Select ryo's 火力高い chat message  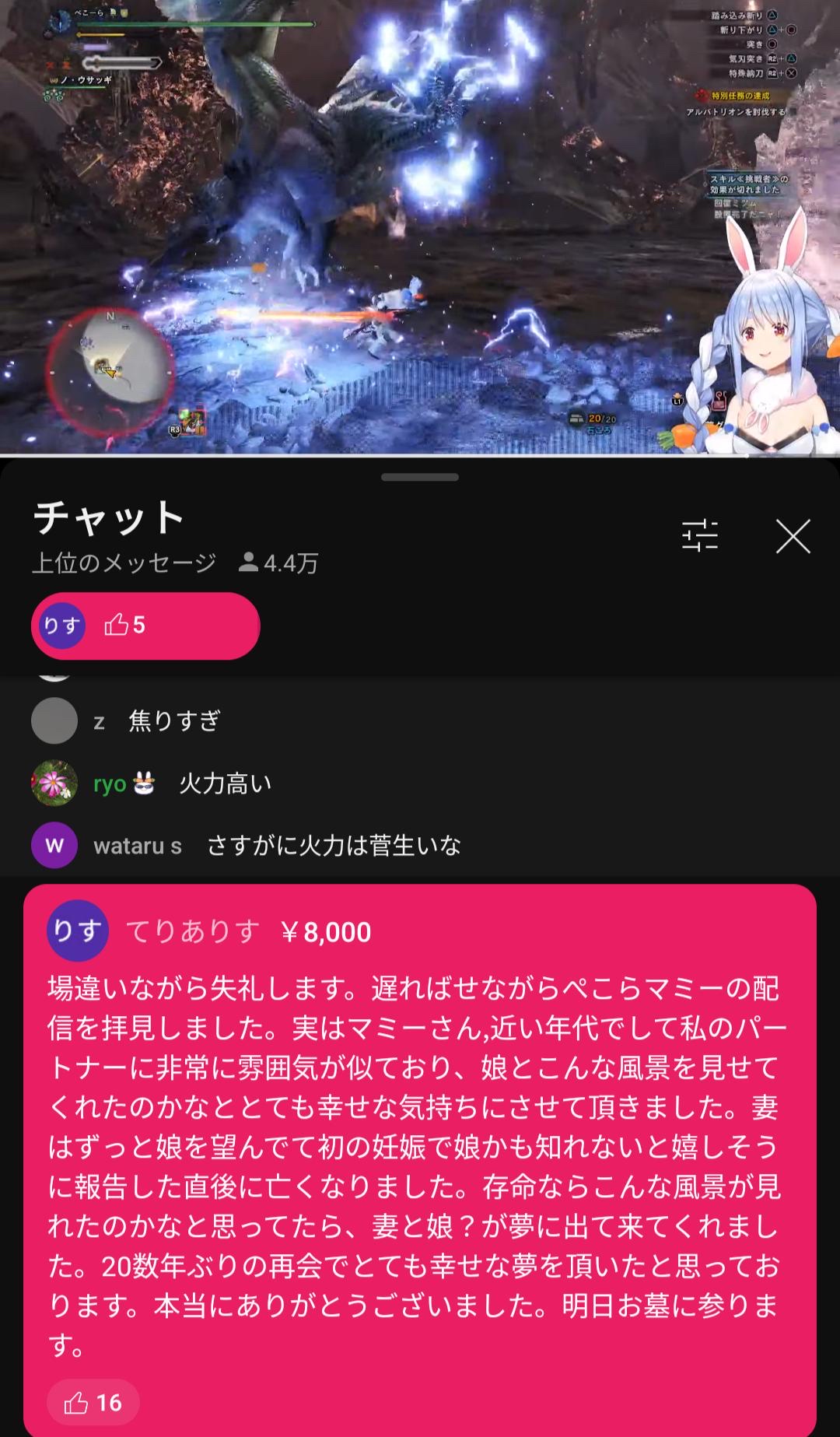pyautogui.click(x=420, y=783)
